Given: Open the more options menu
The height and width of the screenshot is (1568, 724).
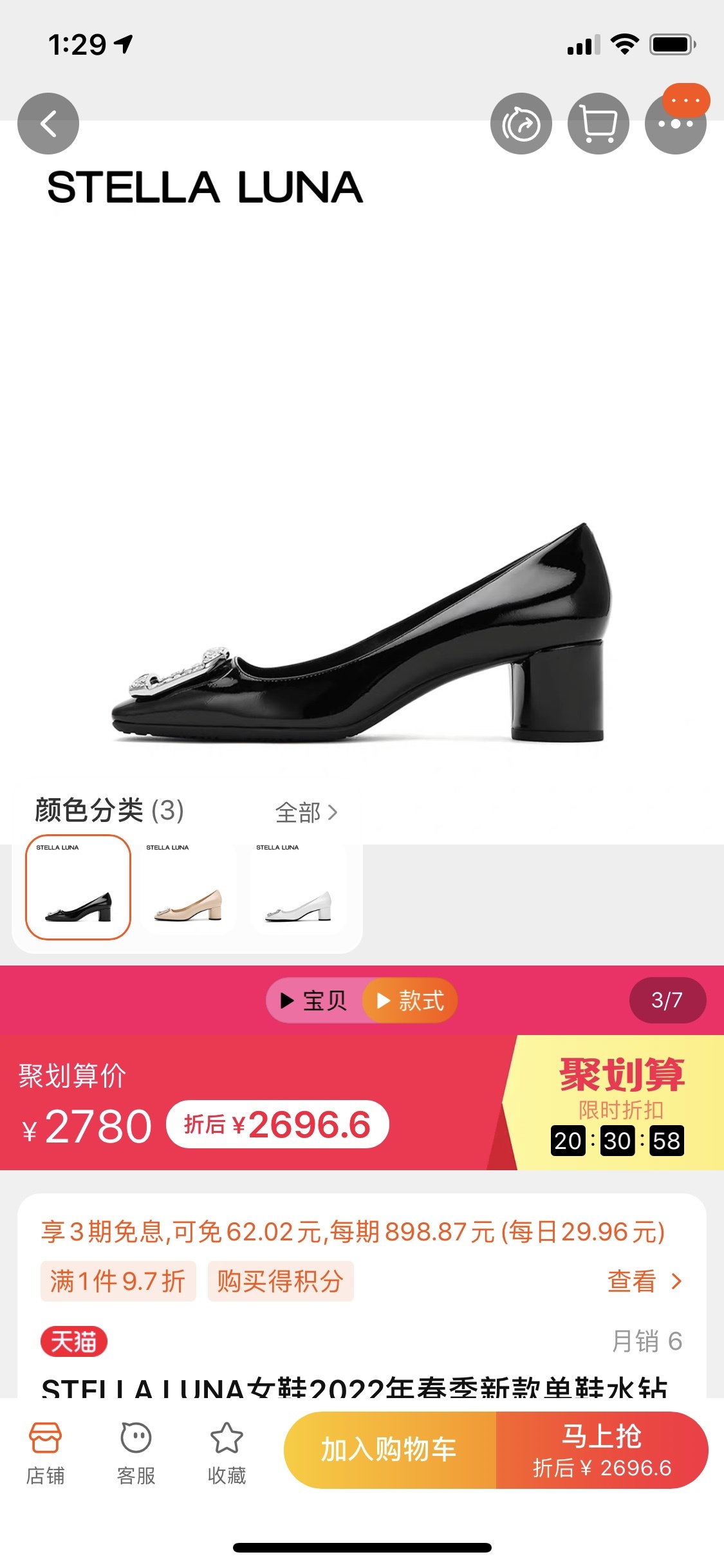Looking at the screenshot, I should point(675,124).
